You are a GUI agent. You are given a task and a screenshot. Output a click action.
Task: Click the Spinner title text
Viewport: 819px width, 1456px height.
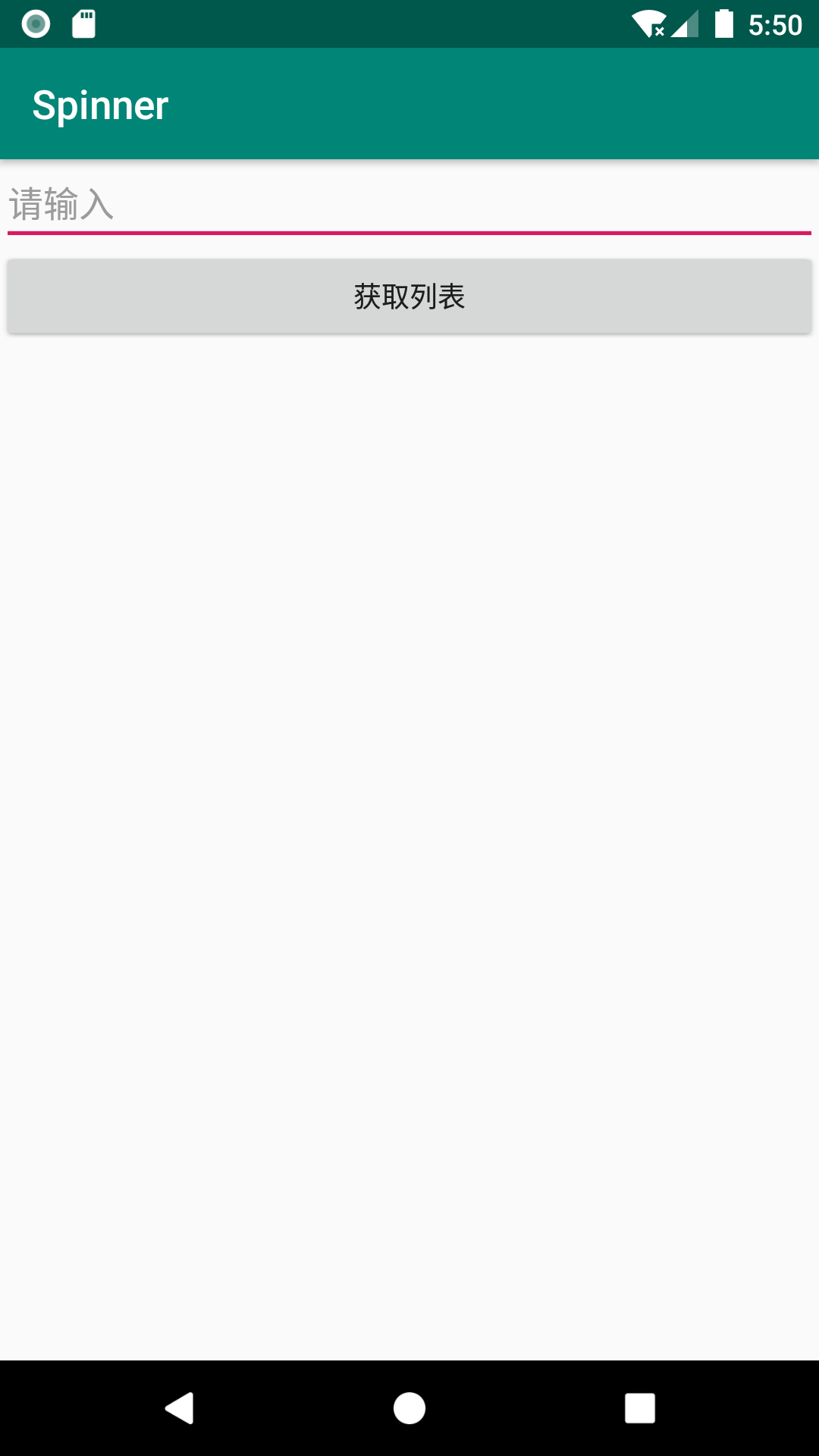point(99,104)
